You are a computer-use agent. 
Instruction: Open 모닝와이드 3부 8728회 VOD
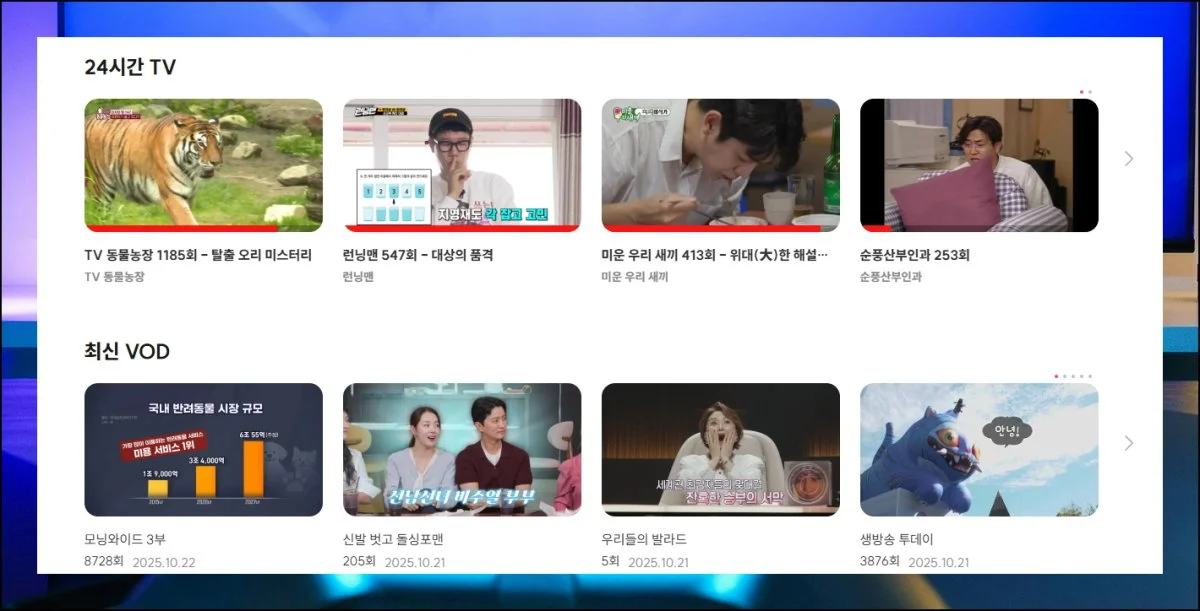point(203,449)
